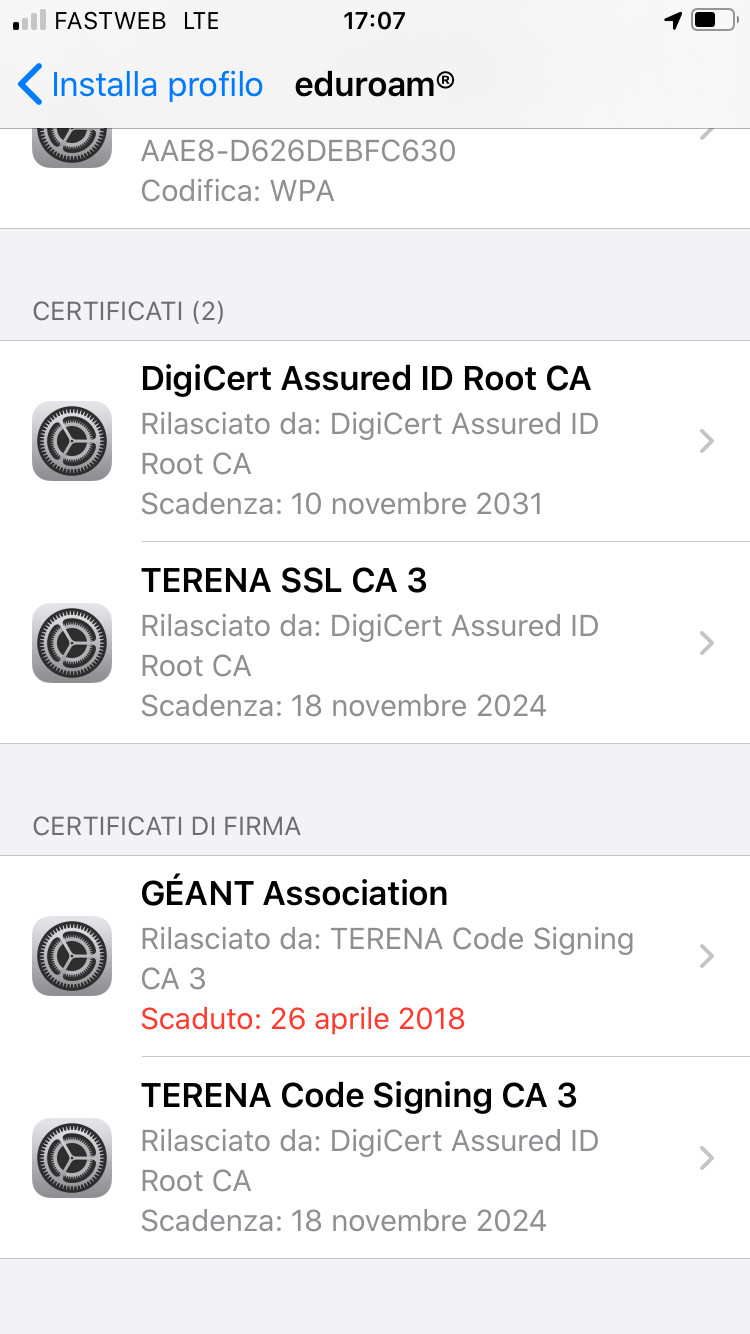Image resolution: width=750 pixels, height=1334 pixels.
Task: Open the expired GÉANT Association signing certificate
Action: coord(375,956)
